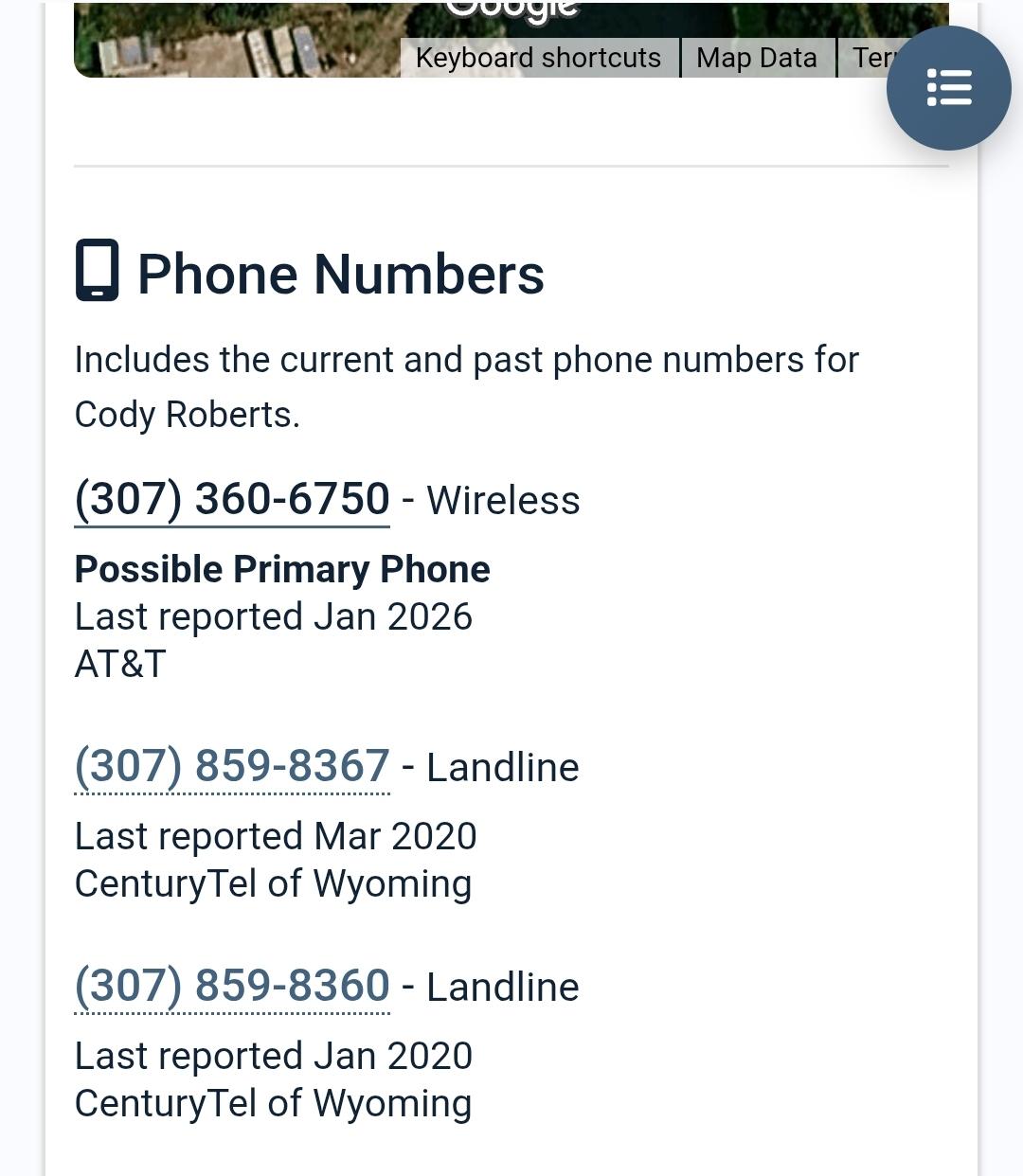Open the floating table of contents button
Viewport: 1023px width, 1176px height.
948,88
